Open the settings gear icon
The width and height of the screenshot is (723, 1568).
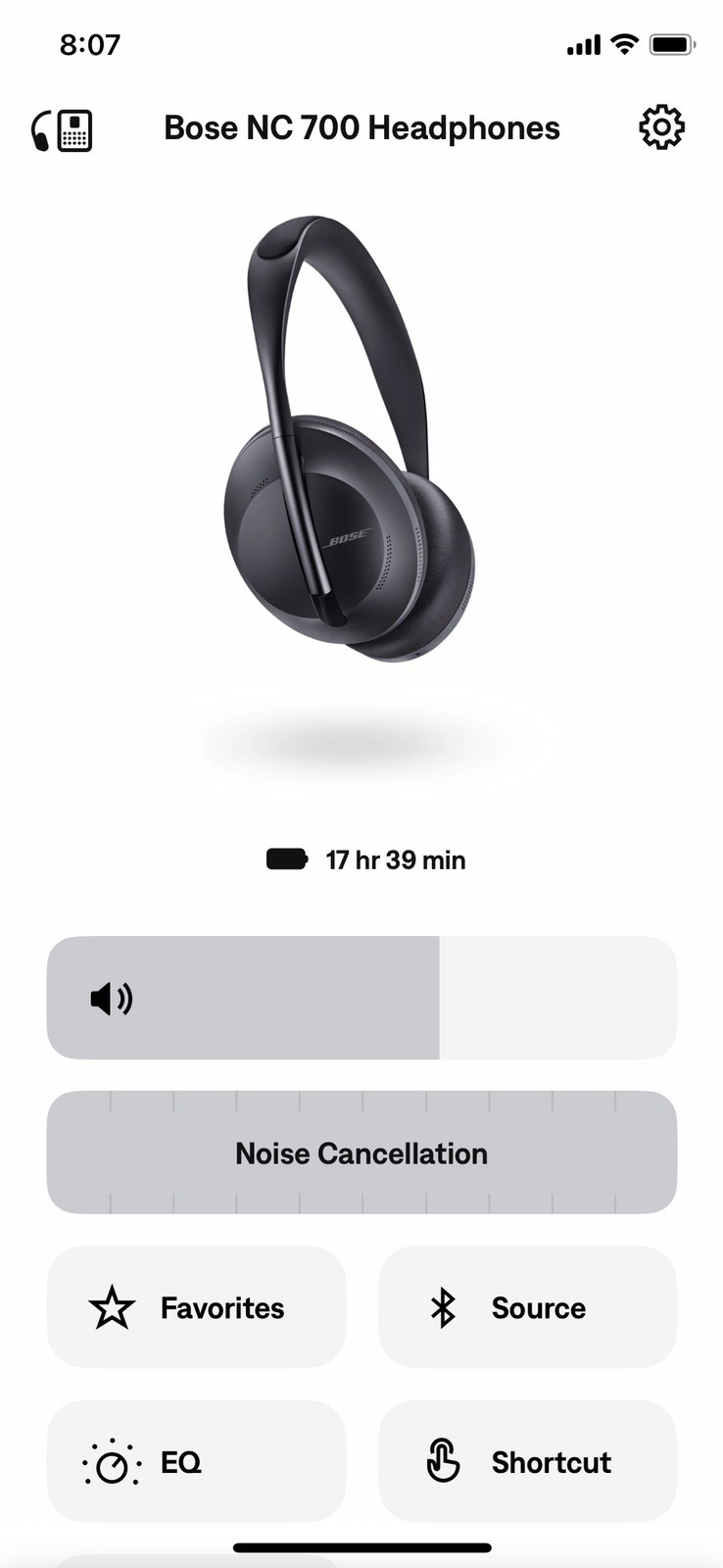pos(661,127)
